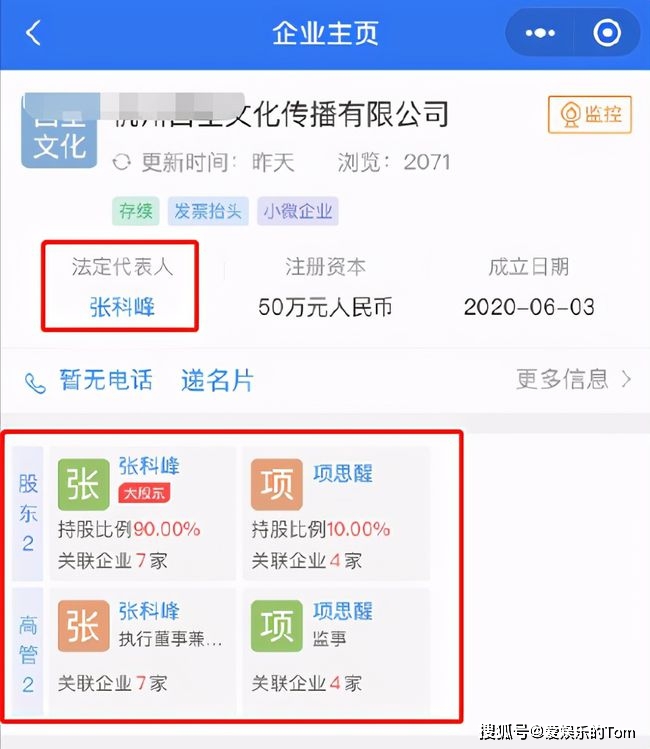Open shareholder card 张科峰 holding 90.00%

coord(143,513)
